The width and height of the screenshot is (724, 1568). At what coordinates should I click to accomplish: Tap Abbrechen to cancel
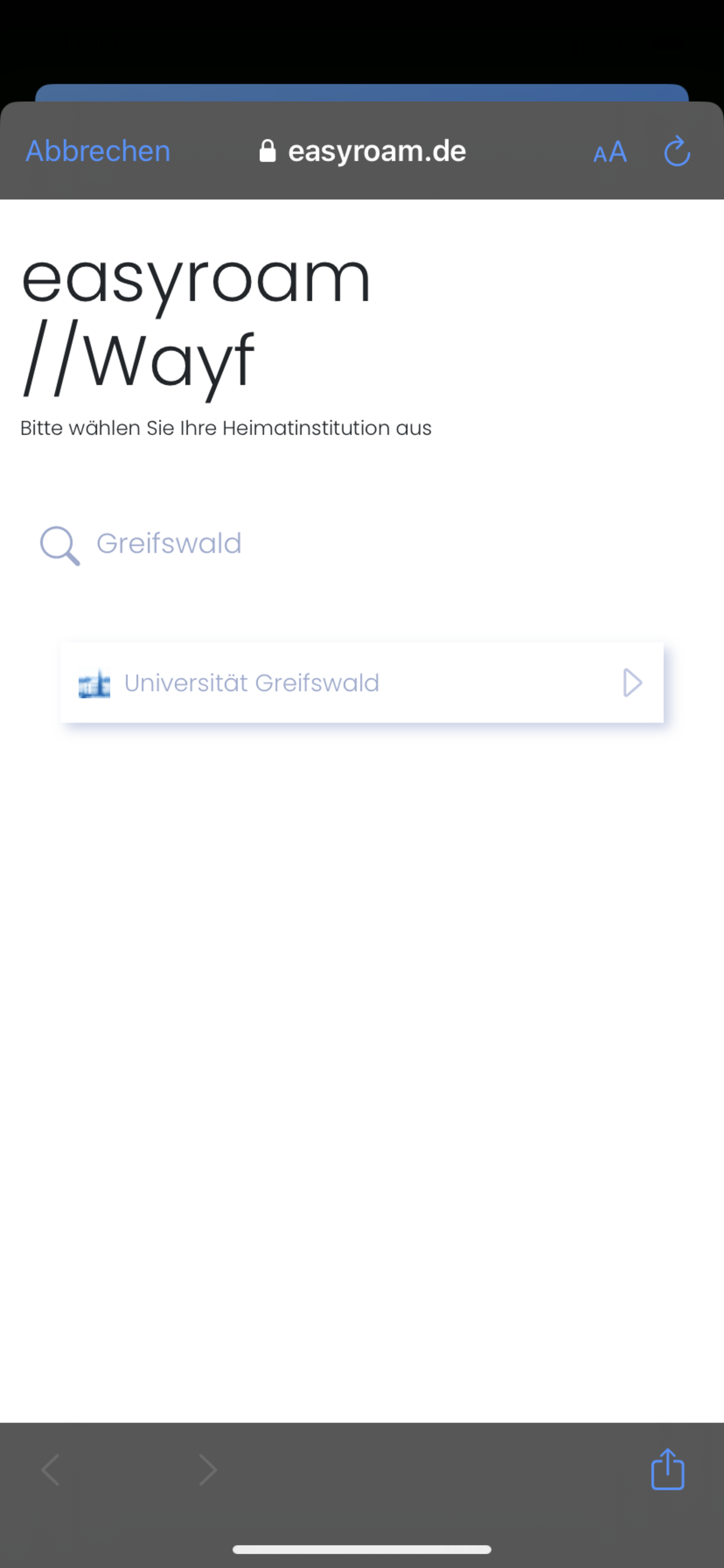tap(97, 151)
